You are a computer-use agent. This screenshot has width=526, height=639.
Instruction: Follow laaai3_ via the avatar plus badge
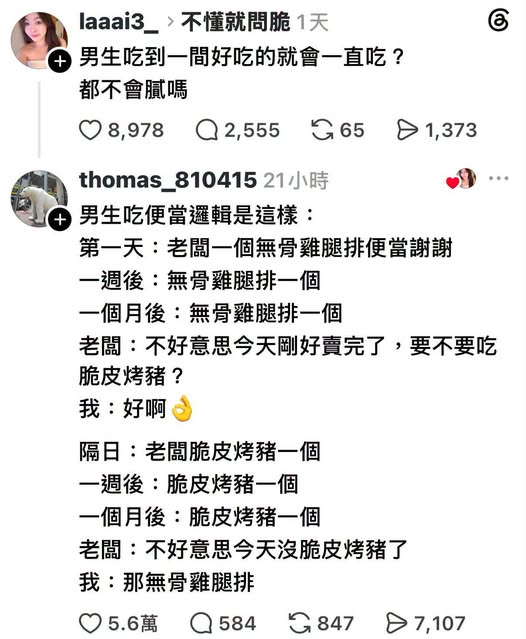point(60,62)
